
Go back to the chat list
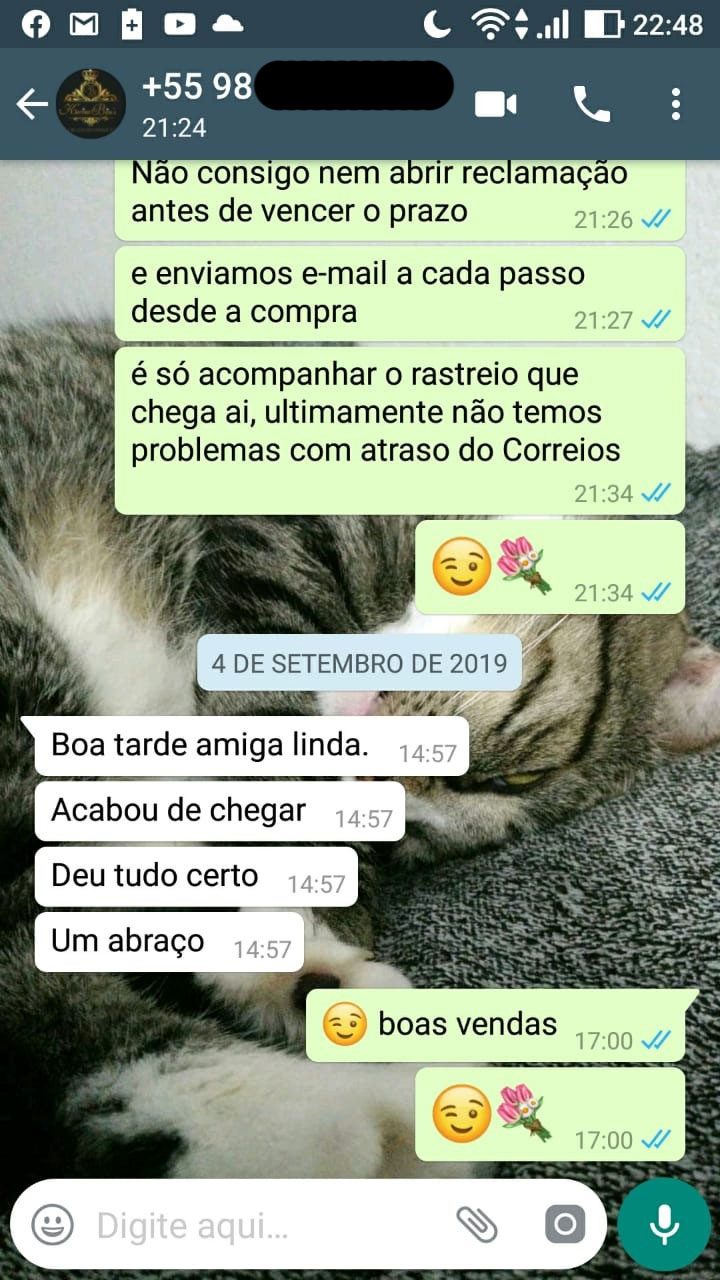coord(32,104)
